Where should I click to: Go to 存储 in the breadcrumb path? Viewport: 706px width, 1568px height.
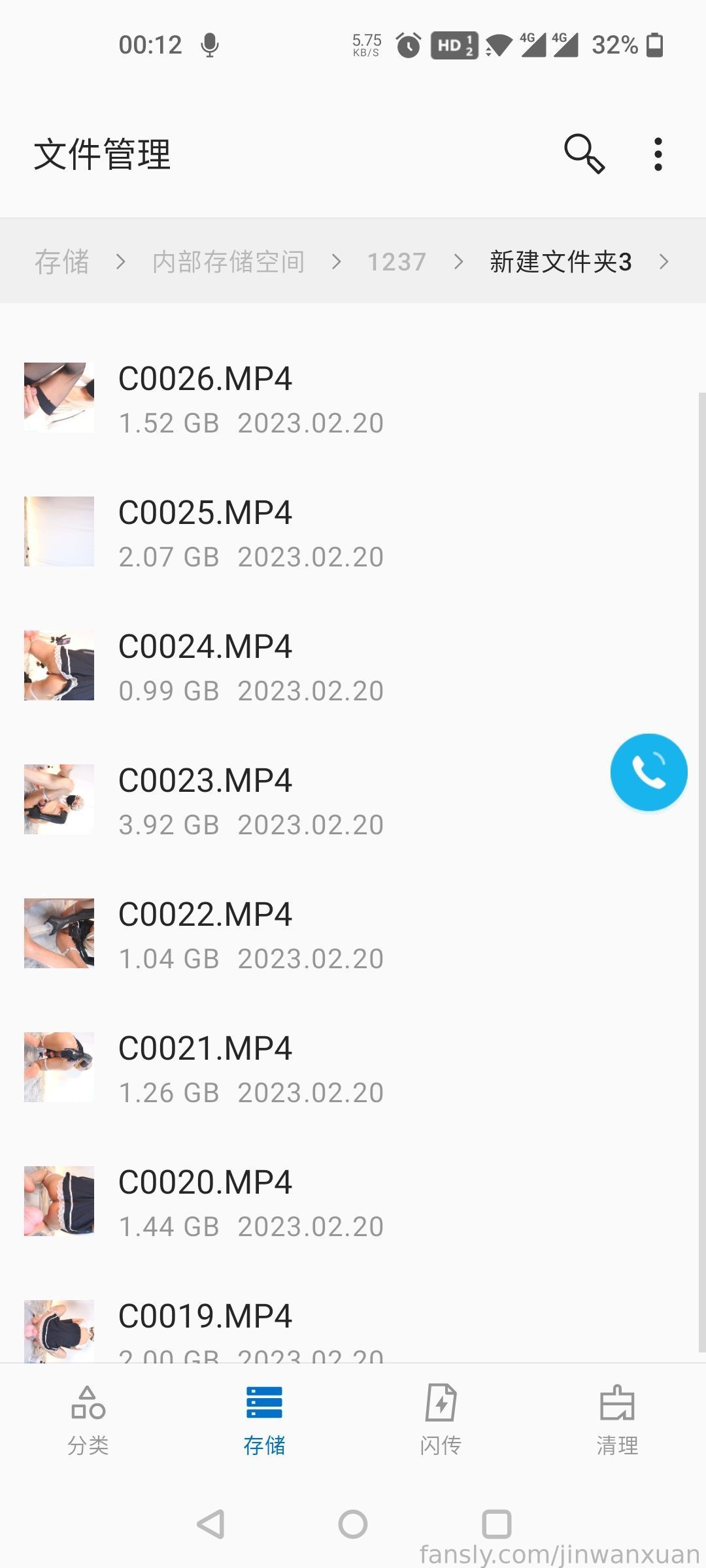(62, 261)
